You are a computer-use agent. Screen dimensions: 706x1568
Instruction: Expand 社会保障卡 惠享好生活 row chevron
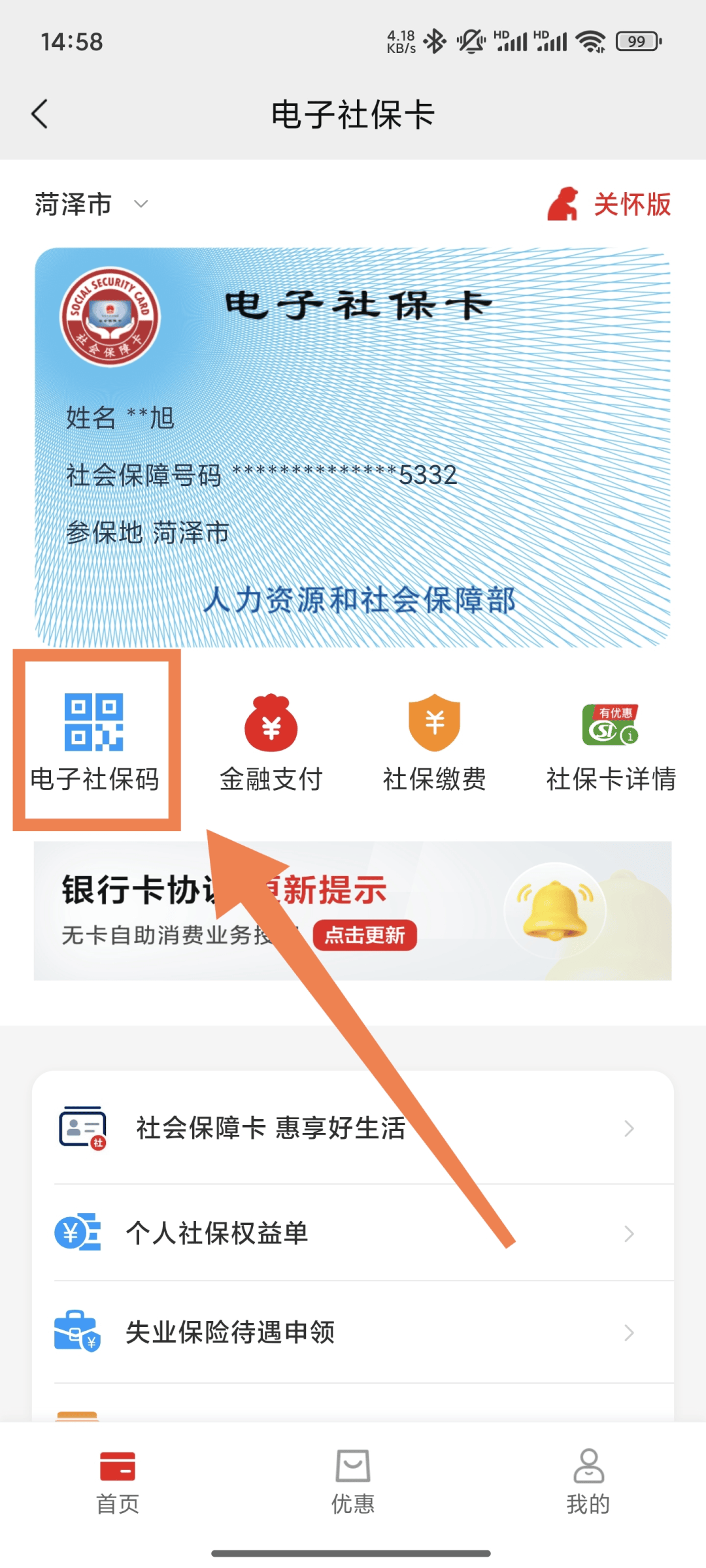(x=629, y=1128)
